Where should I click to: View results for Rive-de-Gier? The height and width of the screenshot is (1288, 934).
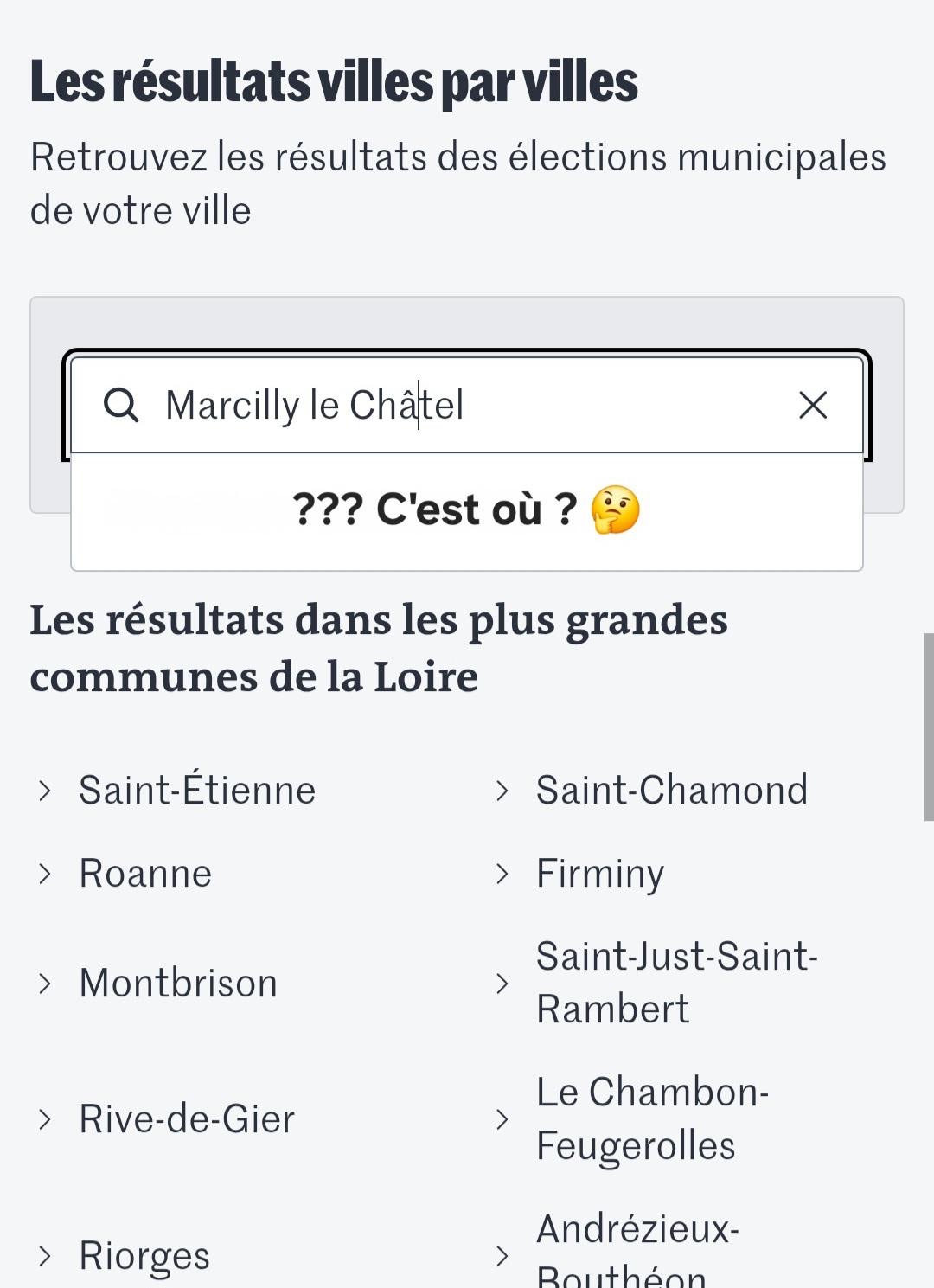click(187, 1118)
